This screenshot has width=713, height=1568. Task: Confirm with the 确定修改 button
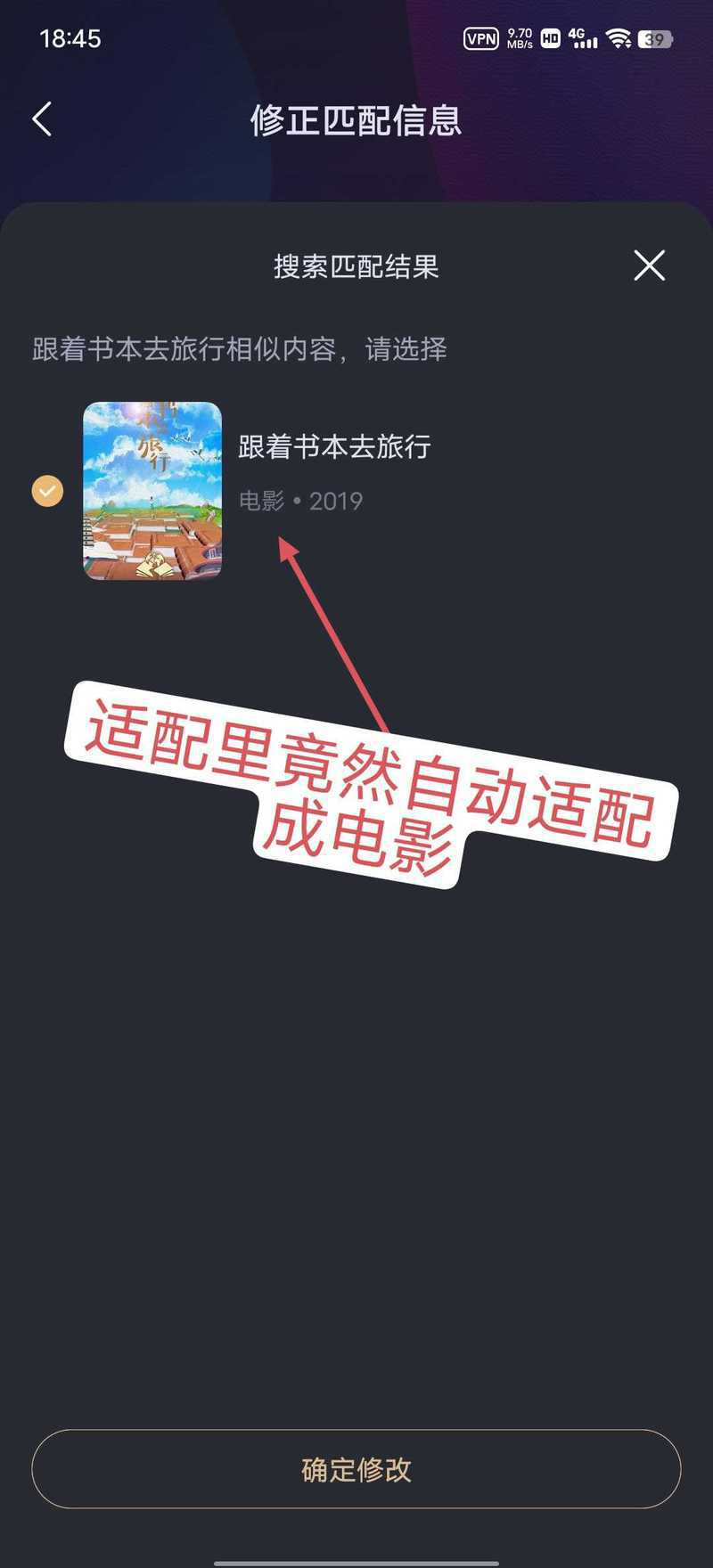point(356,1469)
